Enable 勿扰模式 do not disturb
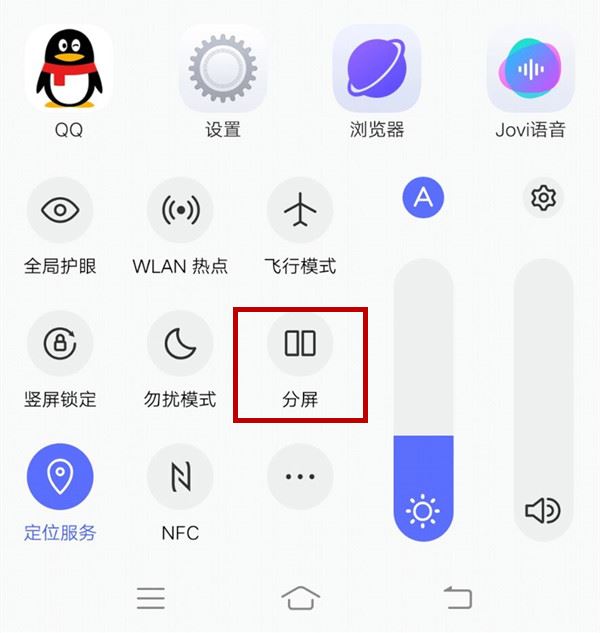600x633 pixels. click(x=180, y=344)
